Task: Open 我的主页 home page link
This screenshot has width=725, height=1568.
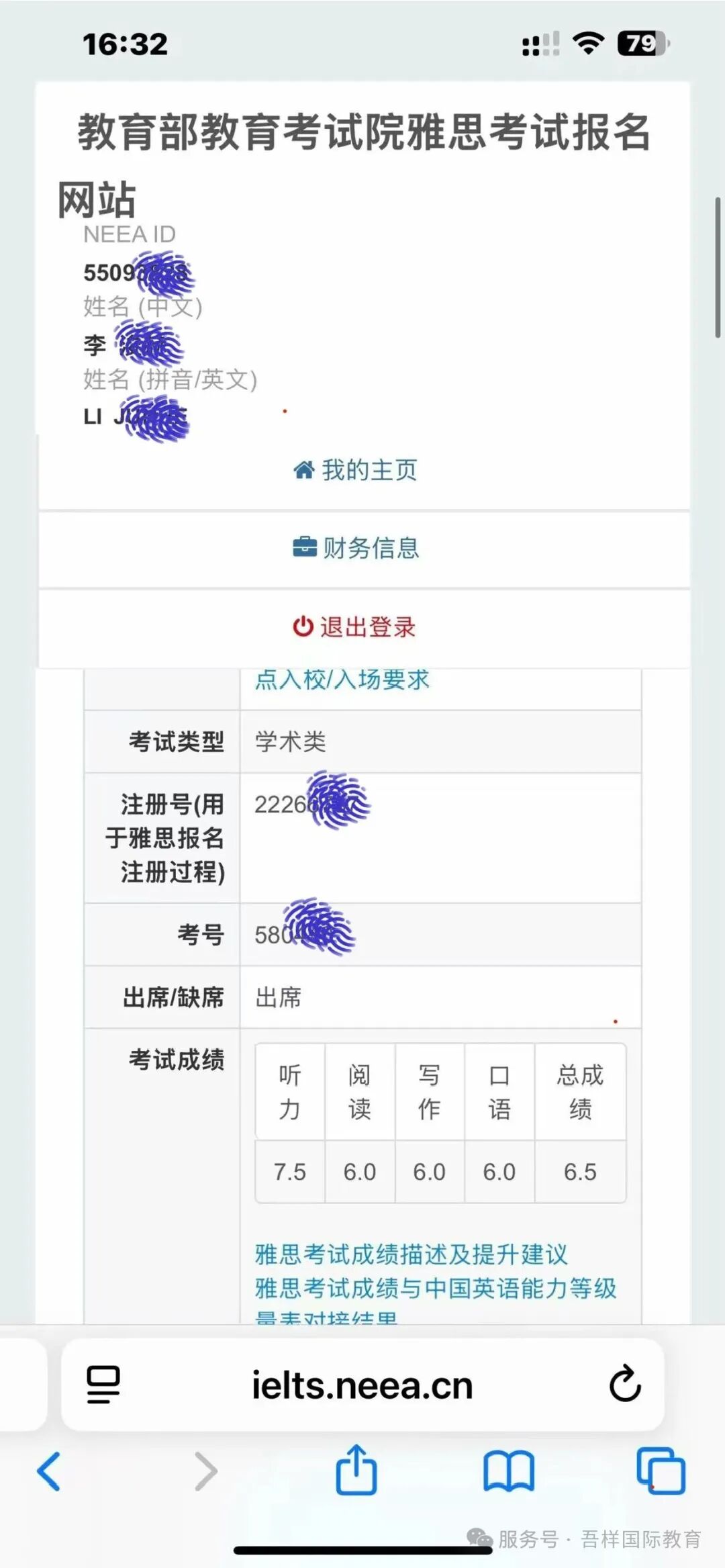Action: point(356,470)
